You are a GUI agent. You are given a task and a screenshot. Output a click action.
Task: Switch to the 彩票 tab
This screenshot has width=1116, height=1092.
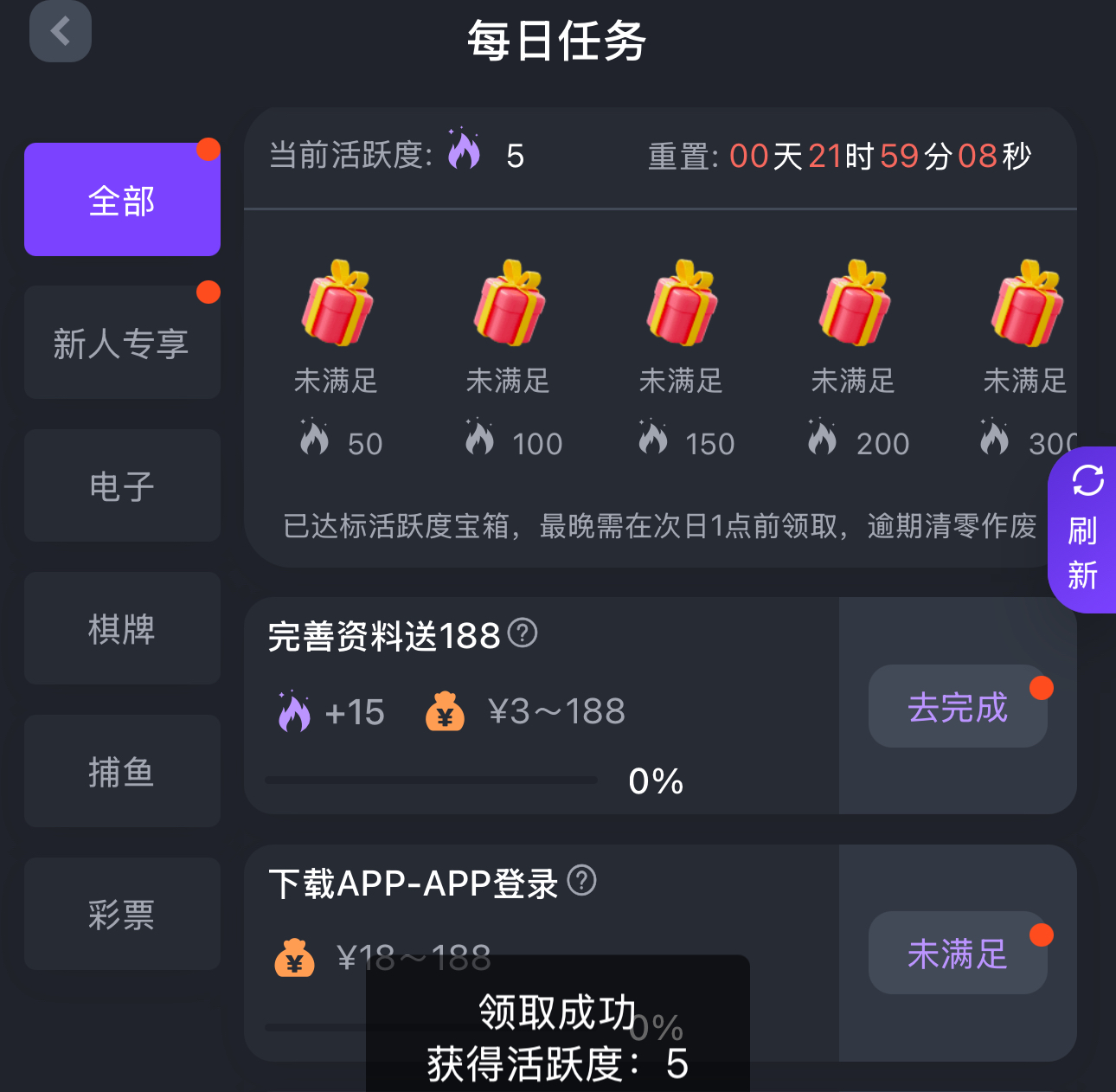tap(122, 914)
